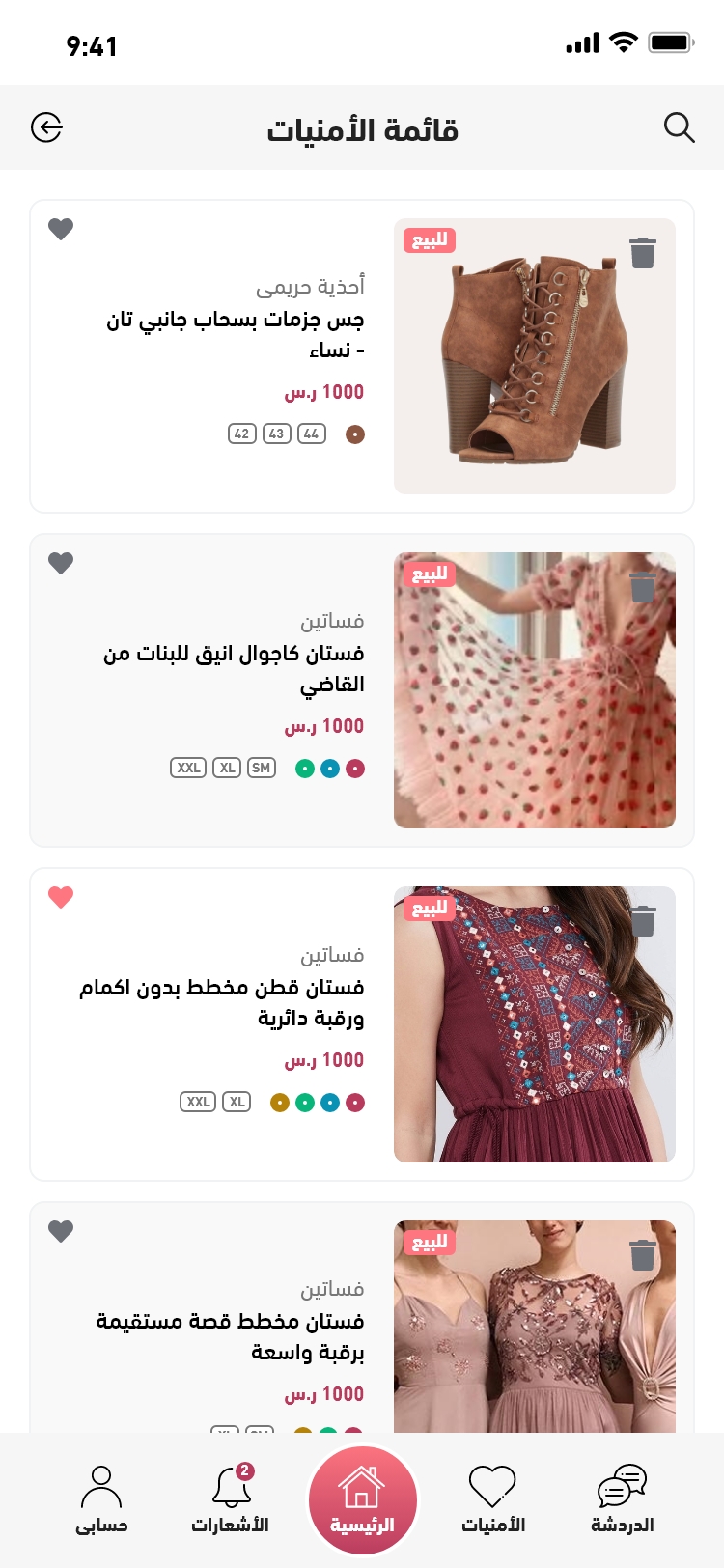Open your profile via the حسابى icon

[102, 1492]
